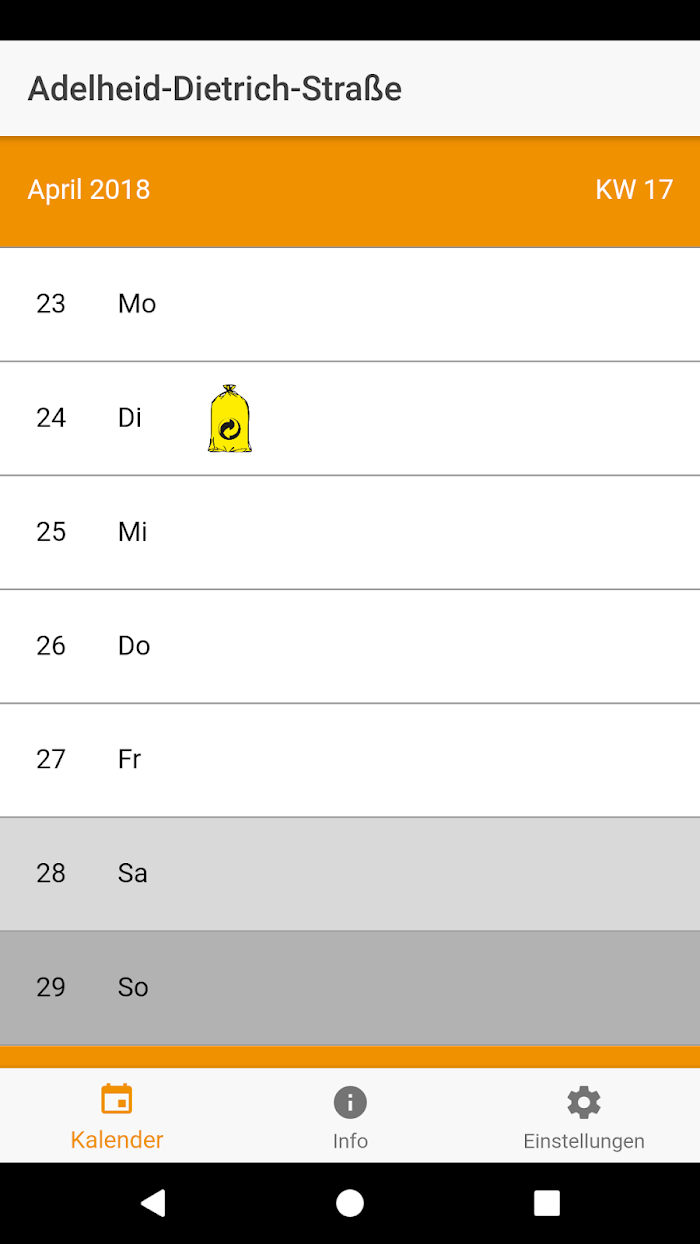Screen dimensions: 700x1244
Task: Go back with the system back button
Action: (152, 1203)
